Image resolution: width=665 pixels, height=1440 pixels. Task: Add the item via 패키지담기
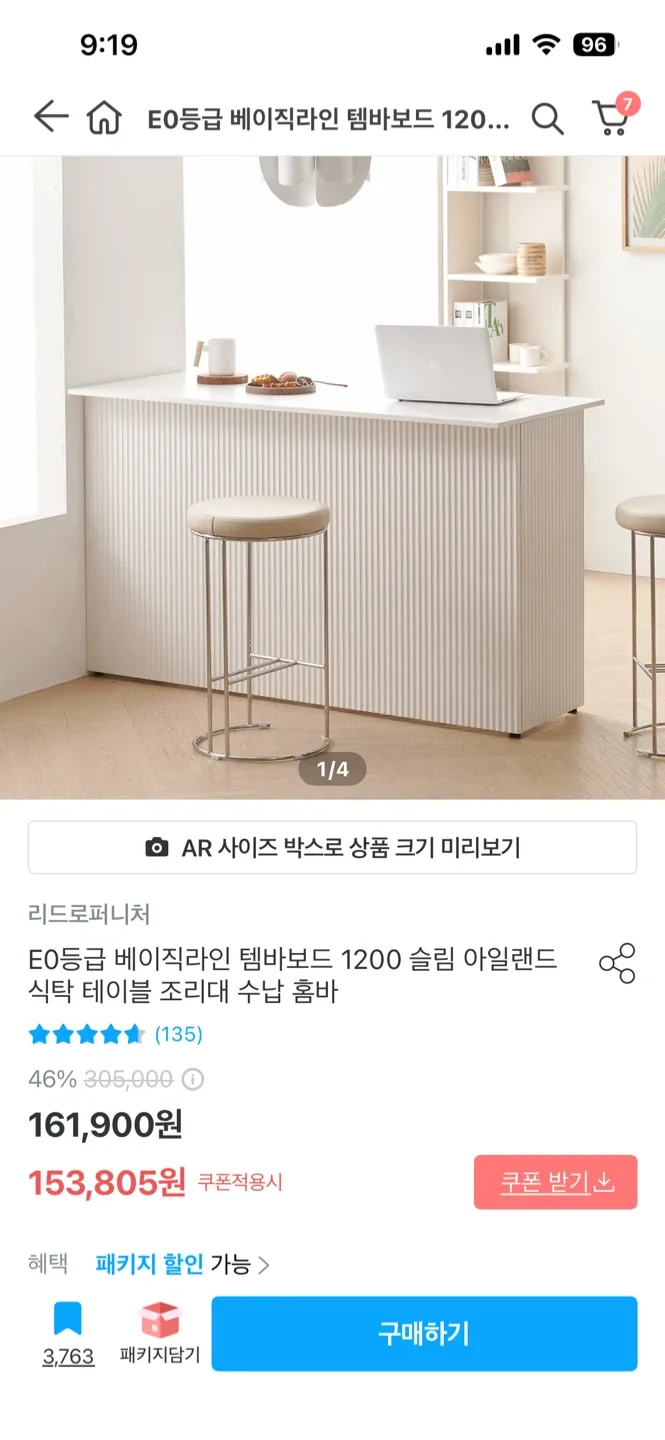[x=160, y=1334]
